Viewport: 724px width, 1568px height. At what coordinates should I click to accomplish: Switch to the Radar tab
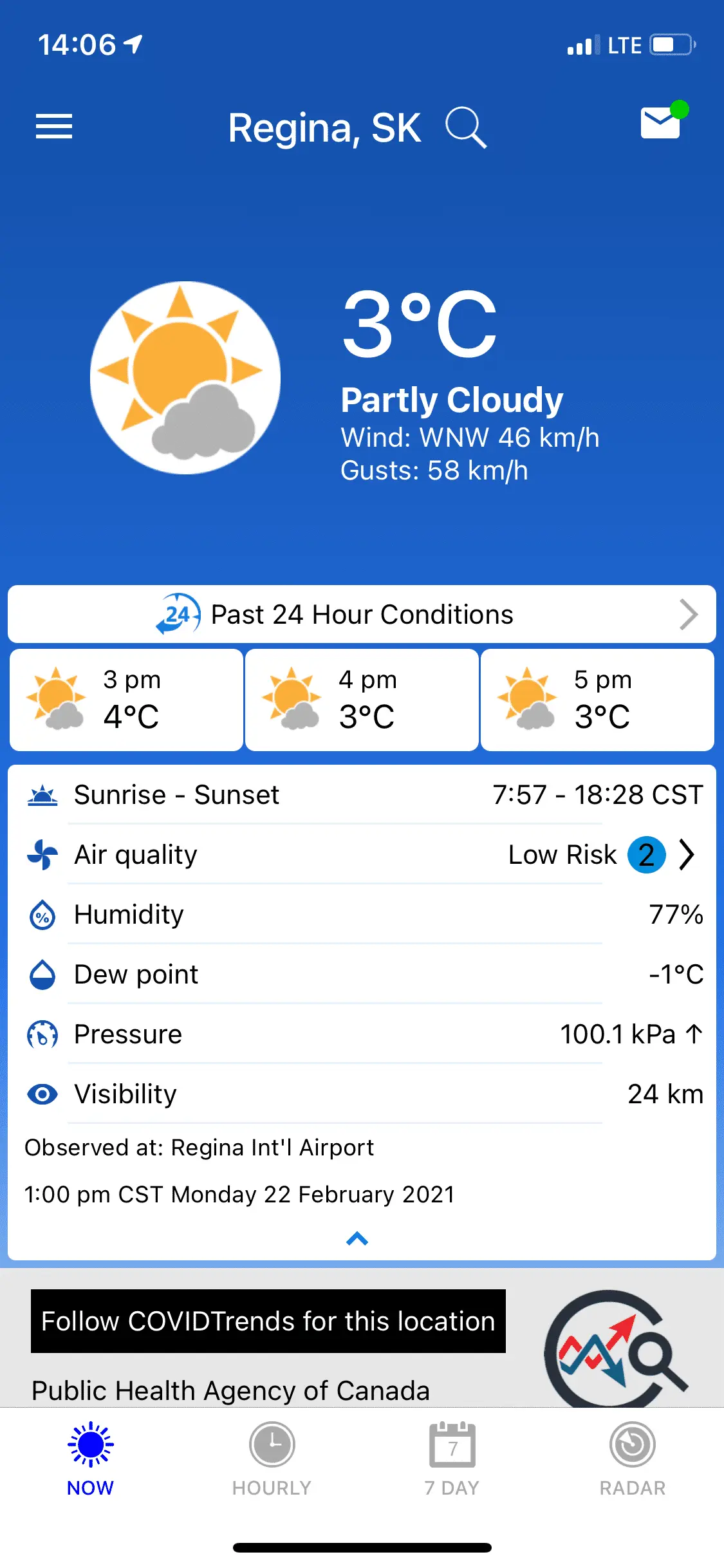(x=633, y=1459)
